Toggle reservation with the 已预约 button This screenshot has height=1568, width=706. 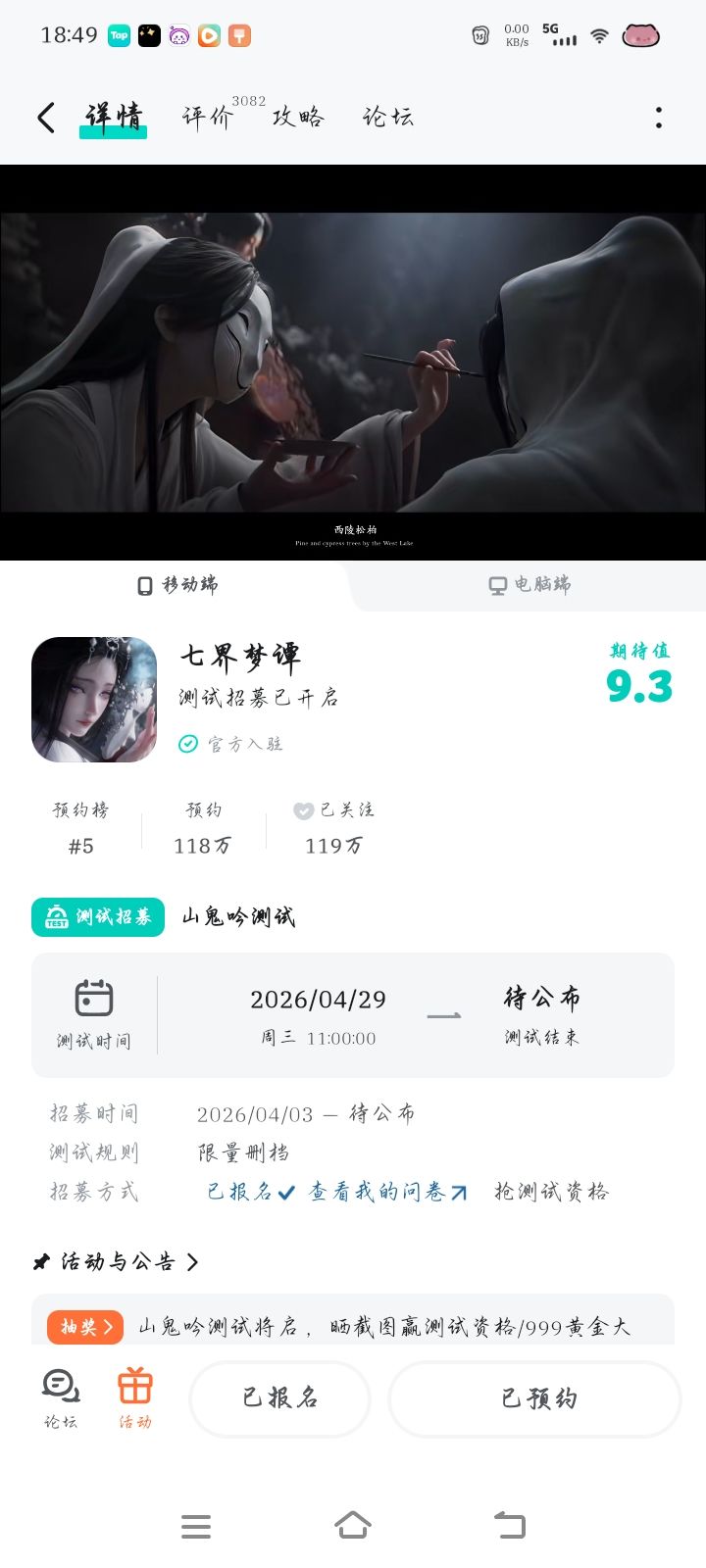533,1399
